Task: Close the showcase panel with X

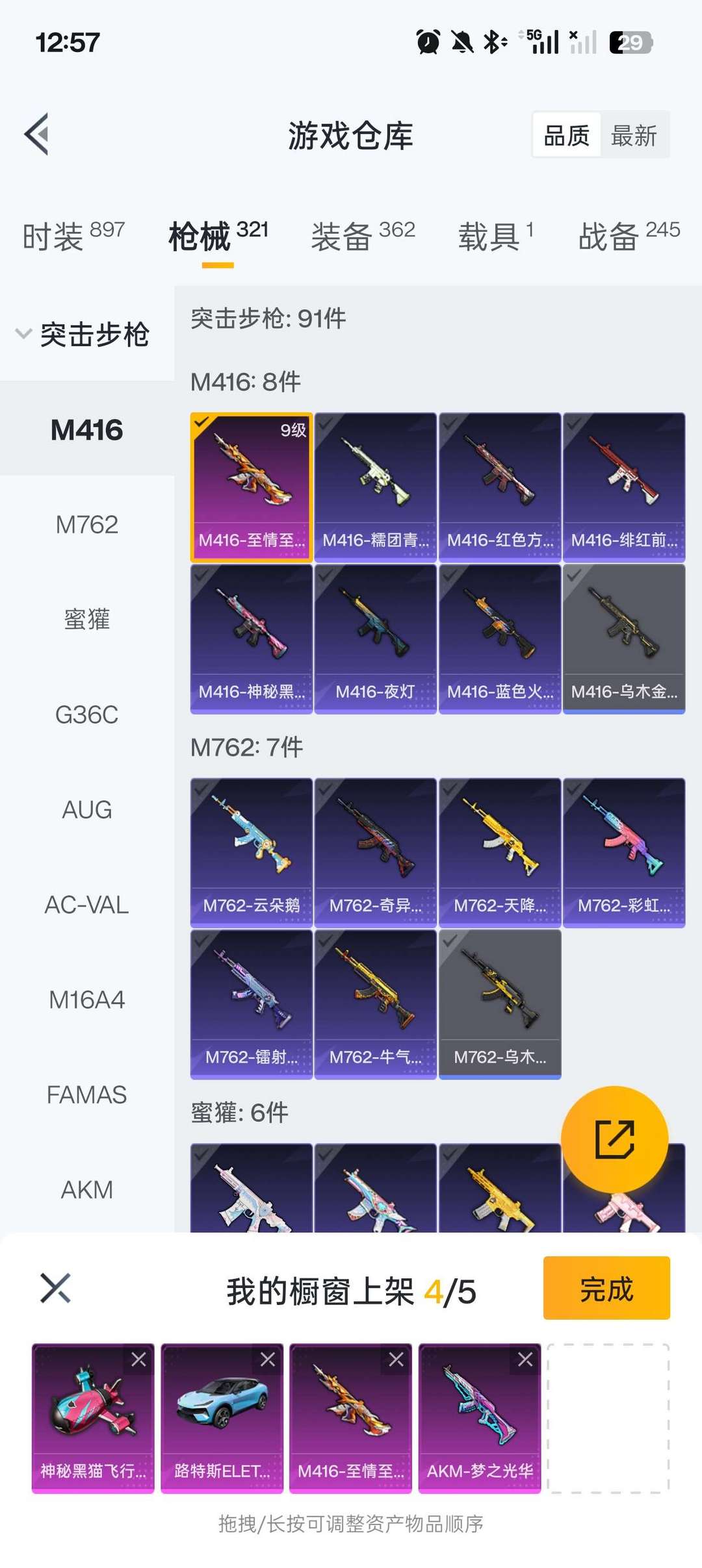Action: coord(55,1288)
